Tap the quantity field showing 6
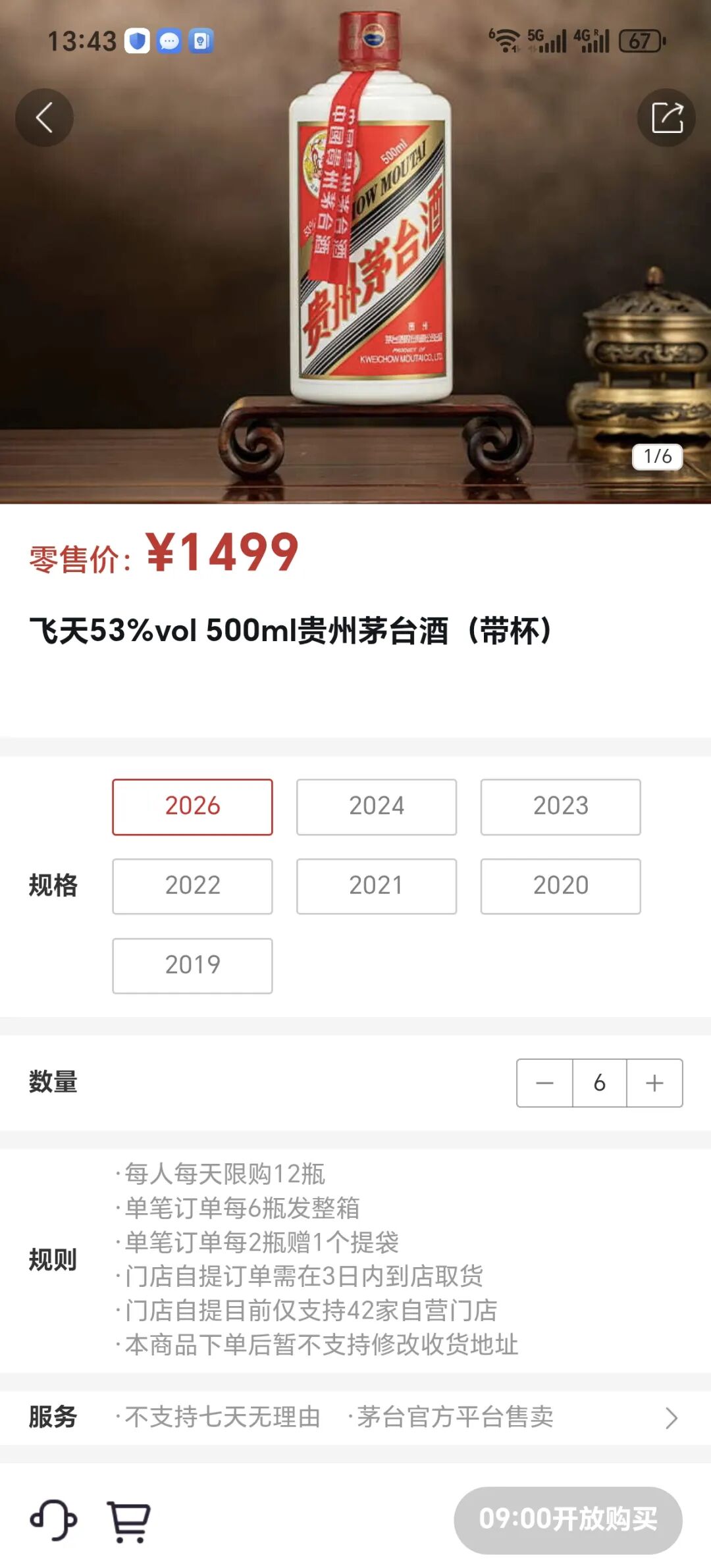711x1568 pixels. pyautogui.click(x=600, y=1084)
